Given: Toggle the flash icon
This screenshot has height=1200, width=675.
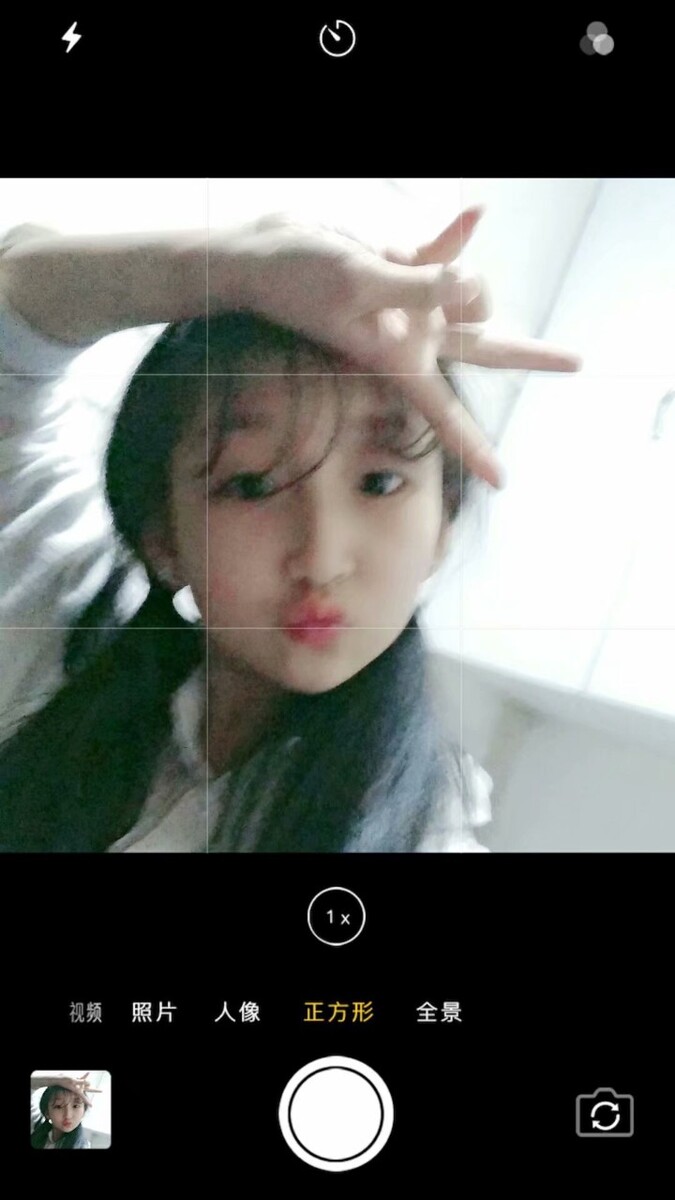Looking at the screenshot, I should click(72, 38).
